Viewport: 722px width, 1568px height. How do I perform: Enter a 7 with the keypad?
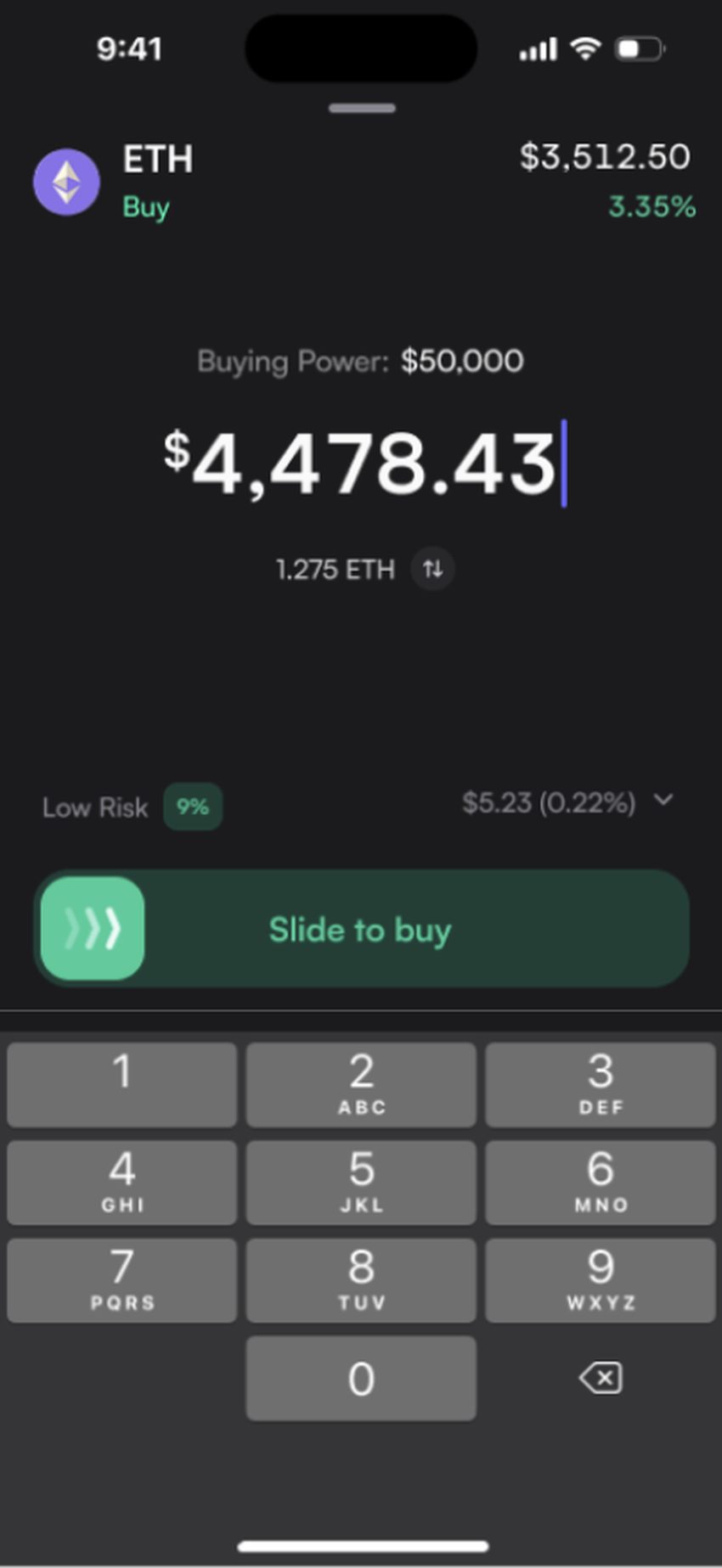[121, 1279]
